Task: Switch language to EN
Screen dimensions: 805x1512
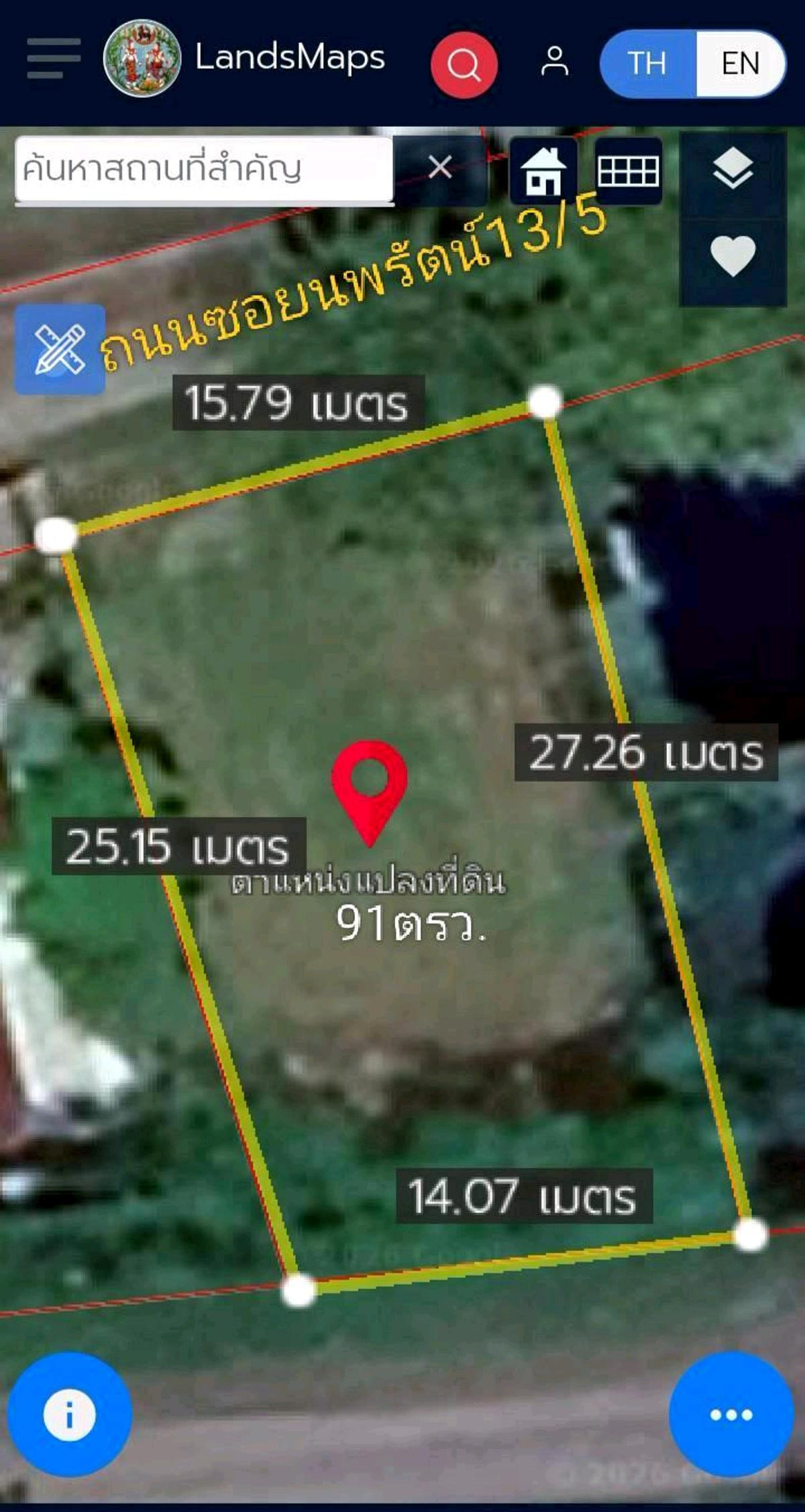Action: coord(740,64)
